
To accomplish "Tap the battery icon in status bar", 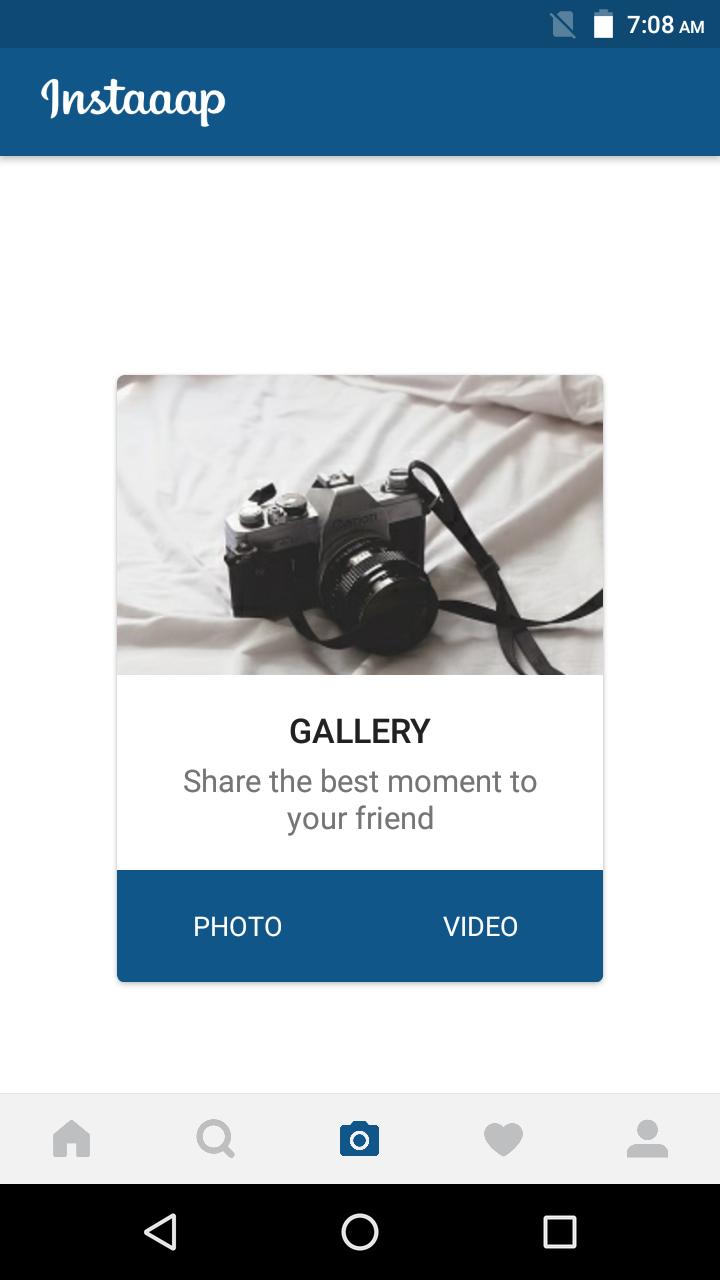I will pyautogui.click(x=601, y=24).
